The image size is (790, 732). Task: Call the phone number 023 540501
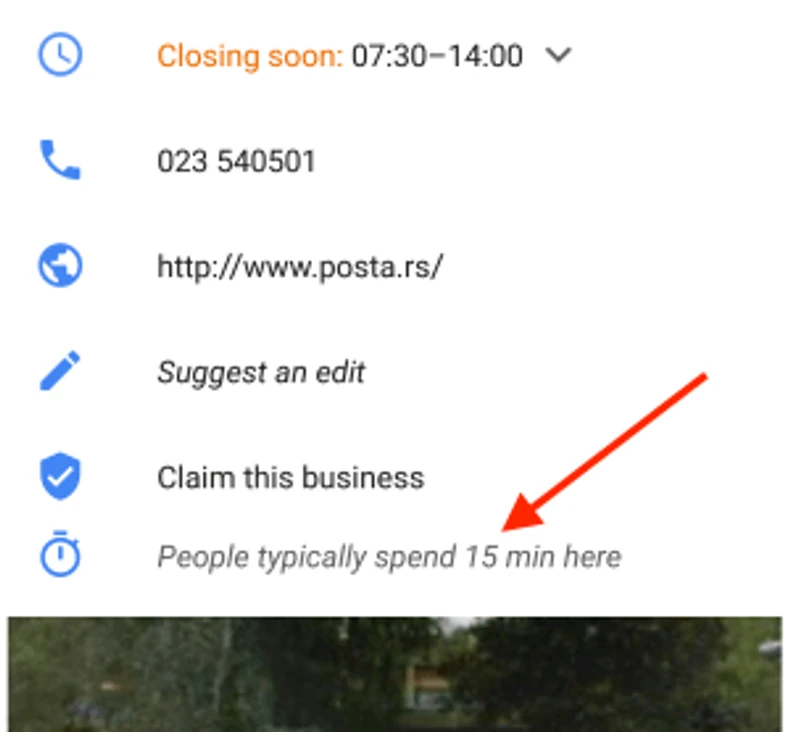click(236, 161)
